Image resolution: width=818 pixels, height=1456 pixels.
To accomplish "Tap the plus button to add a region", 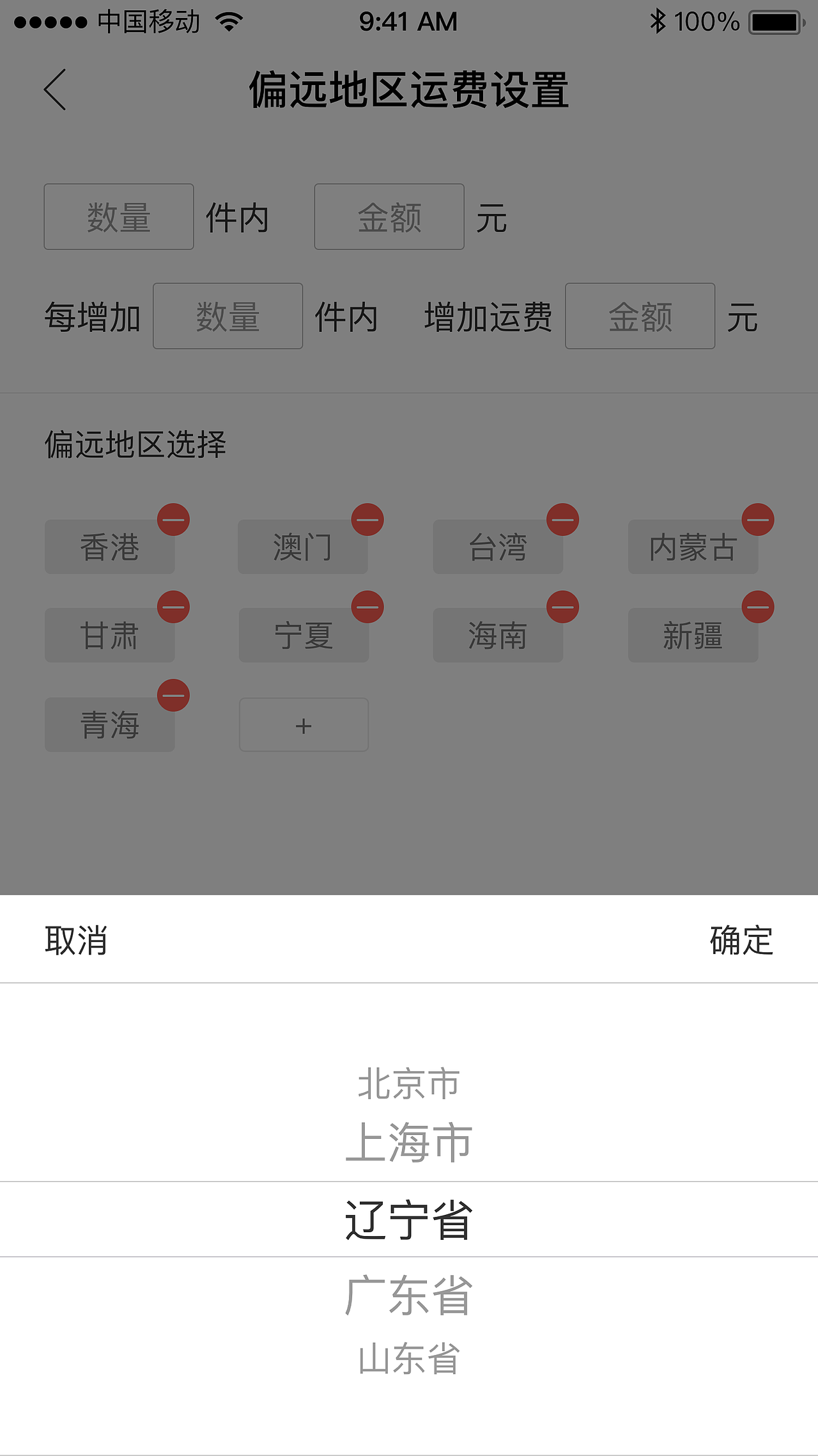I will 304,724.
